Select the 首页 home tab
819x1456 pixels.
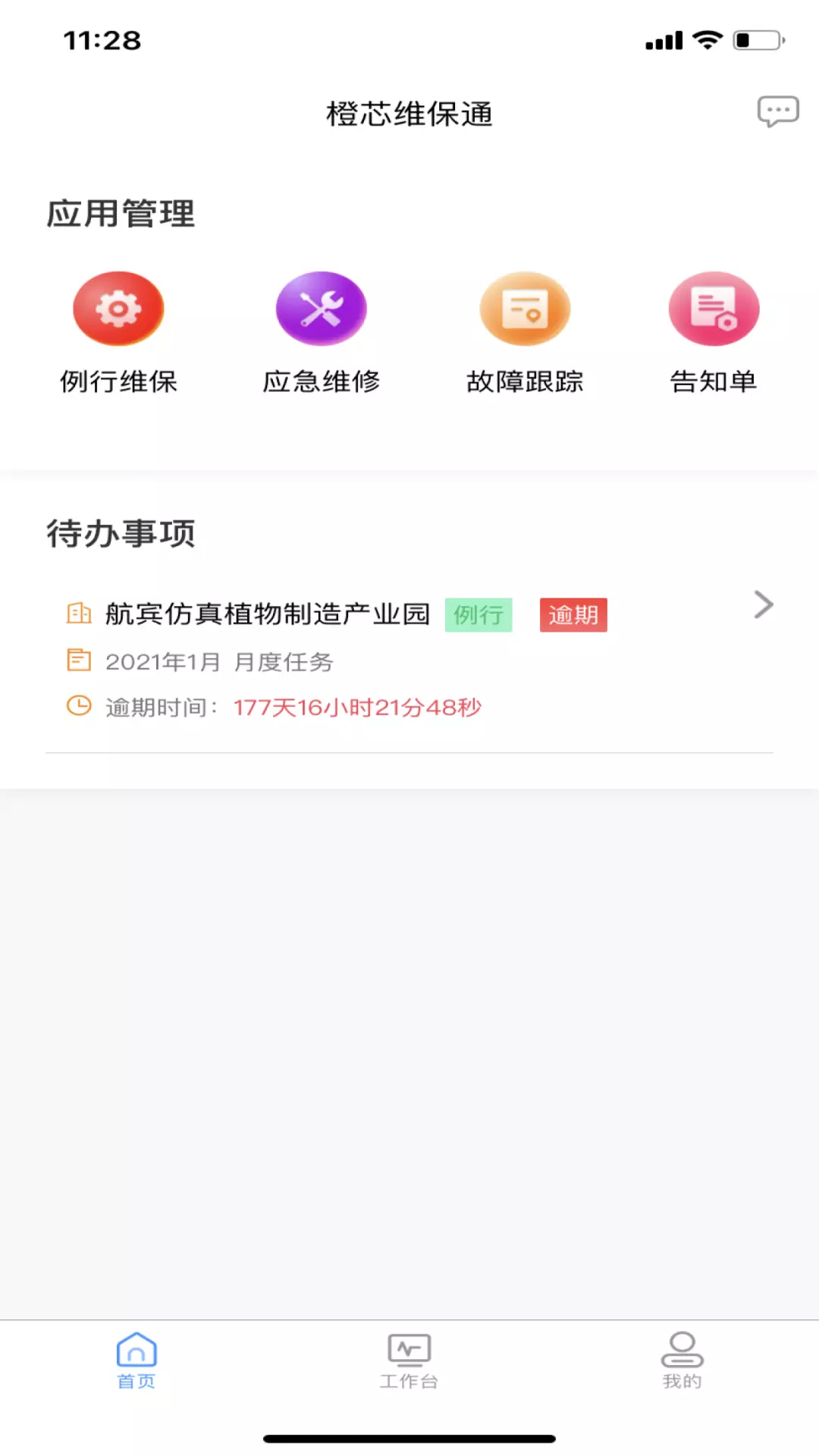(x=136, y=1361)
